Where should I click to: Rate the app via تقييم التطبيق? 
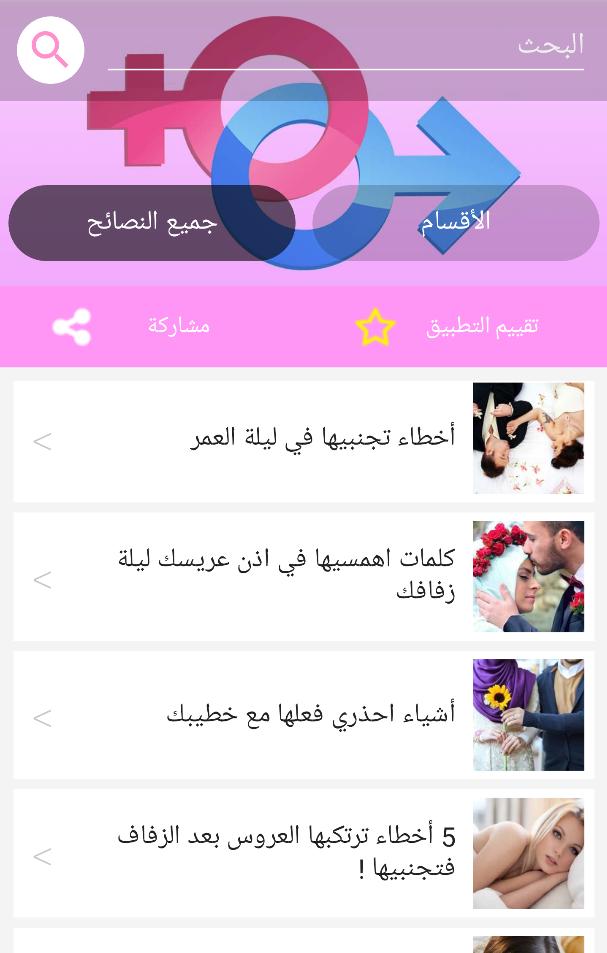pyautogui.click(x=450, y=326)
